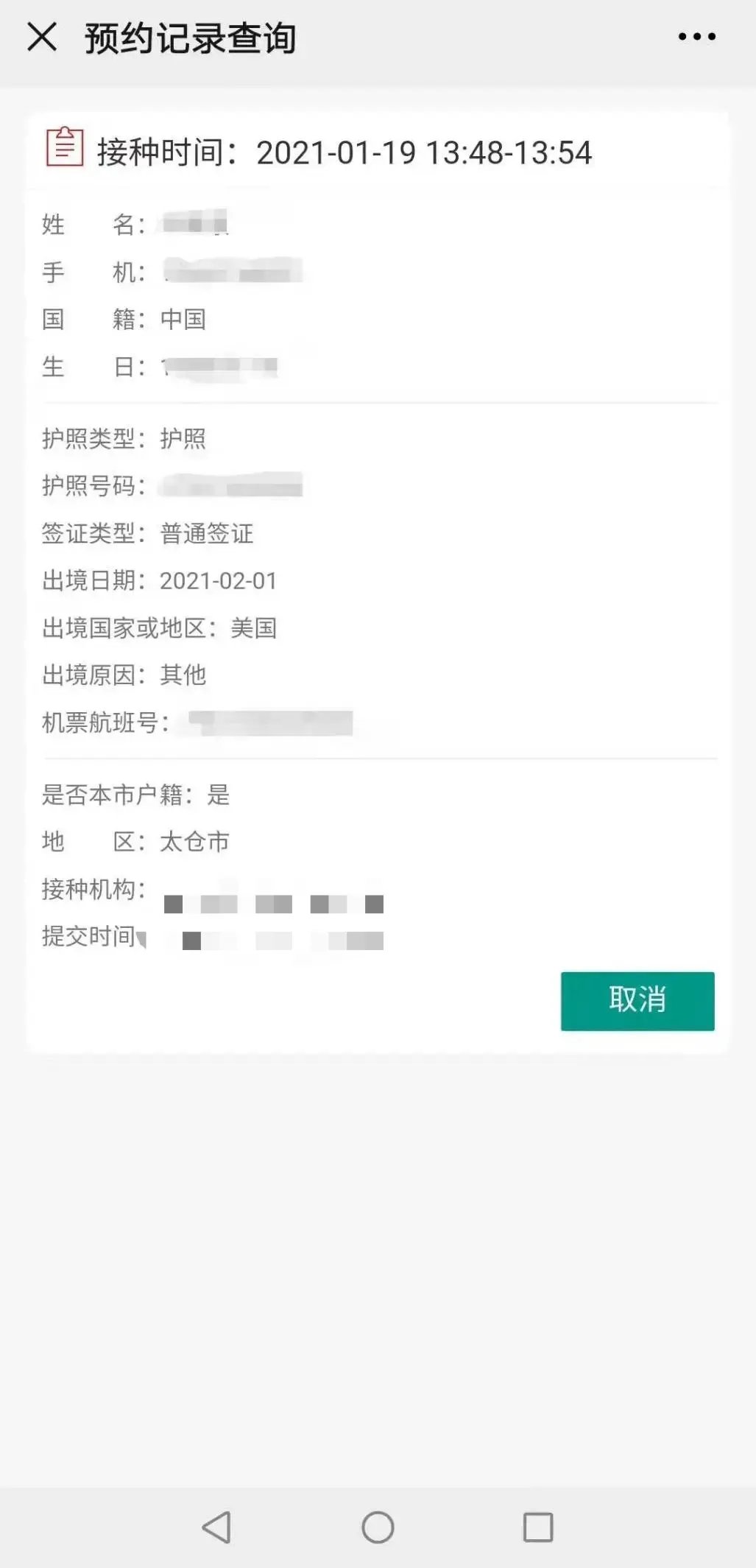Viewport: 756px width, 1568px height.
Task: Open the recent apps view
Action: click(x=538, y=1527)
